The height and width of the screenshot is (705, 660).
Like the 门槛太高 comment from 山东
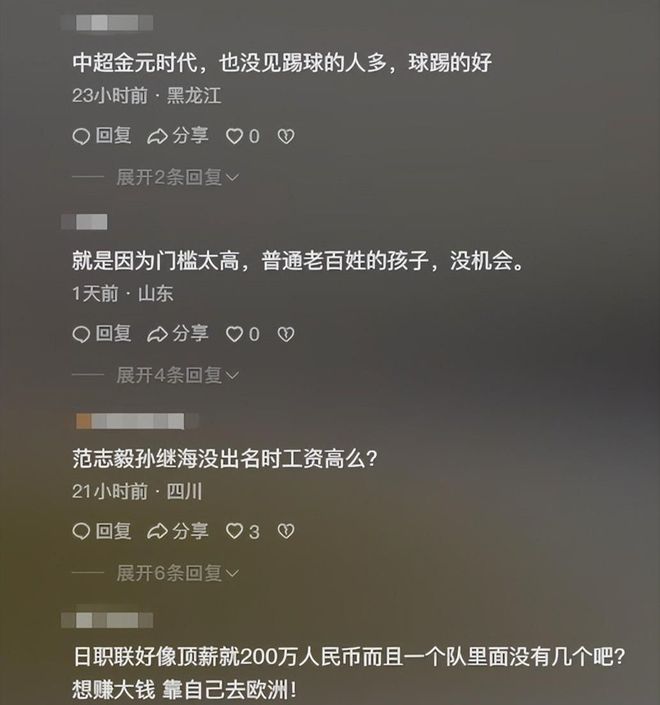(235, 334)
